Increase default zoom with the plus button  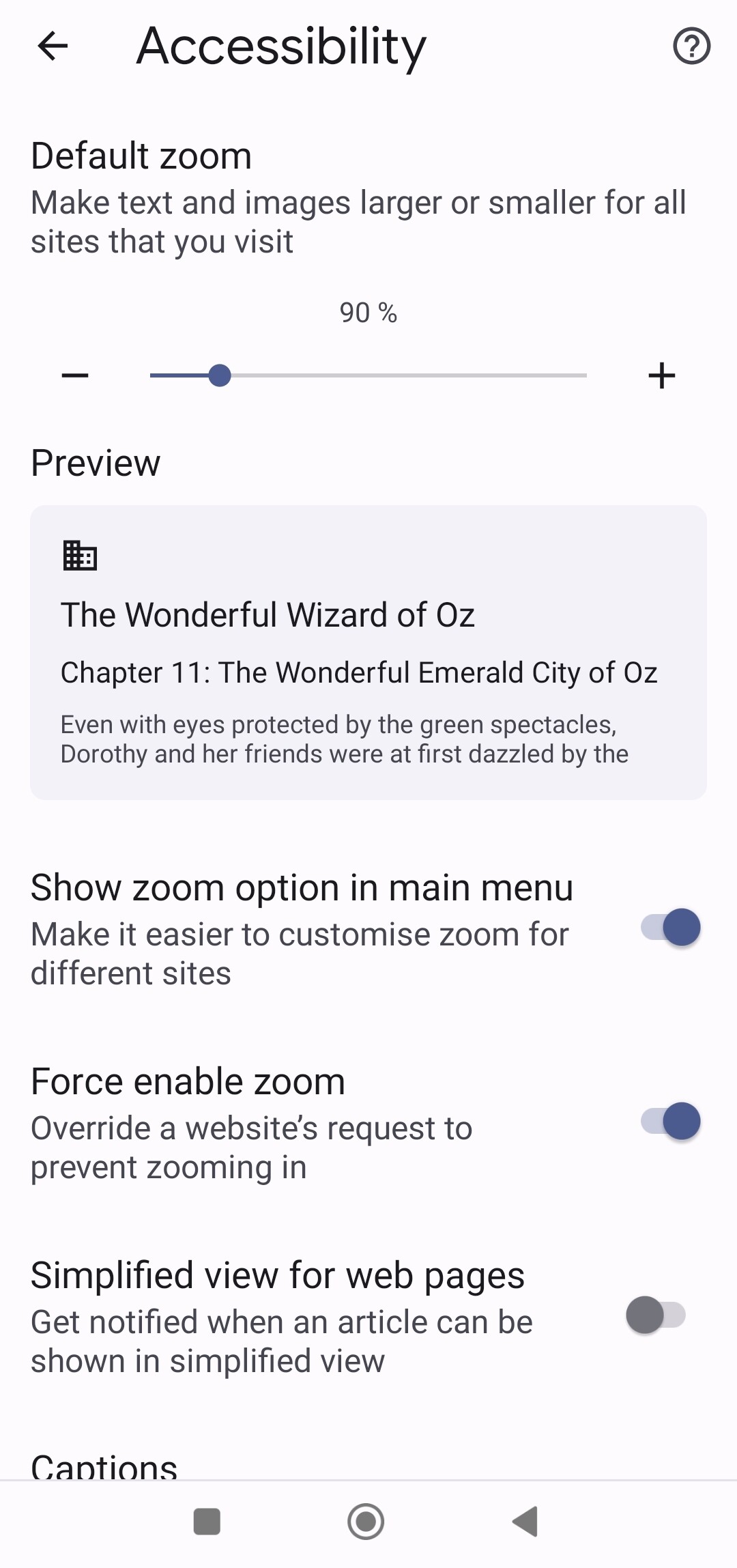[x=661, y=375]
